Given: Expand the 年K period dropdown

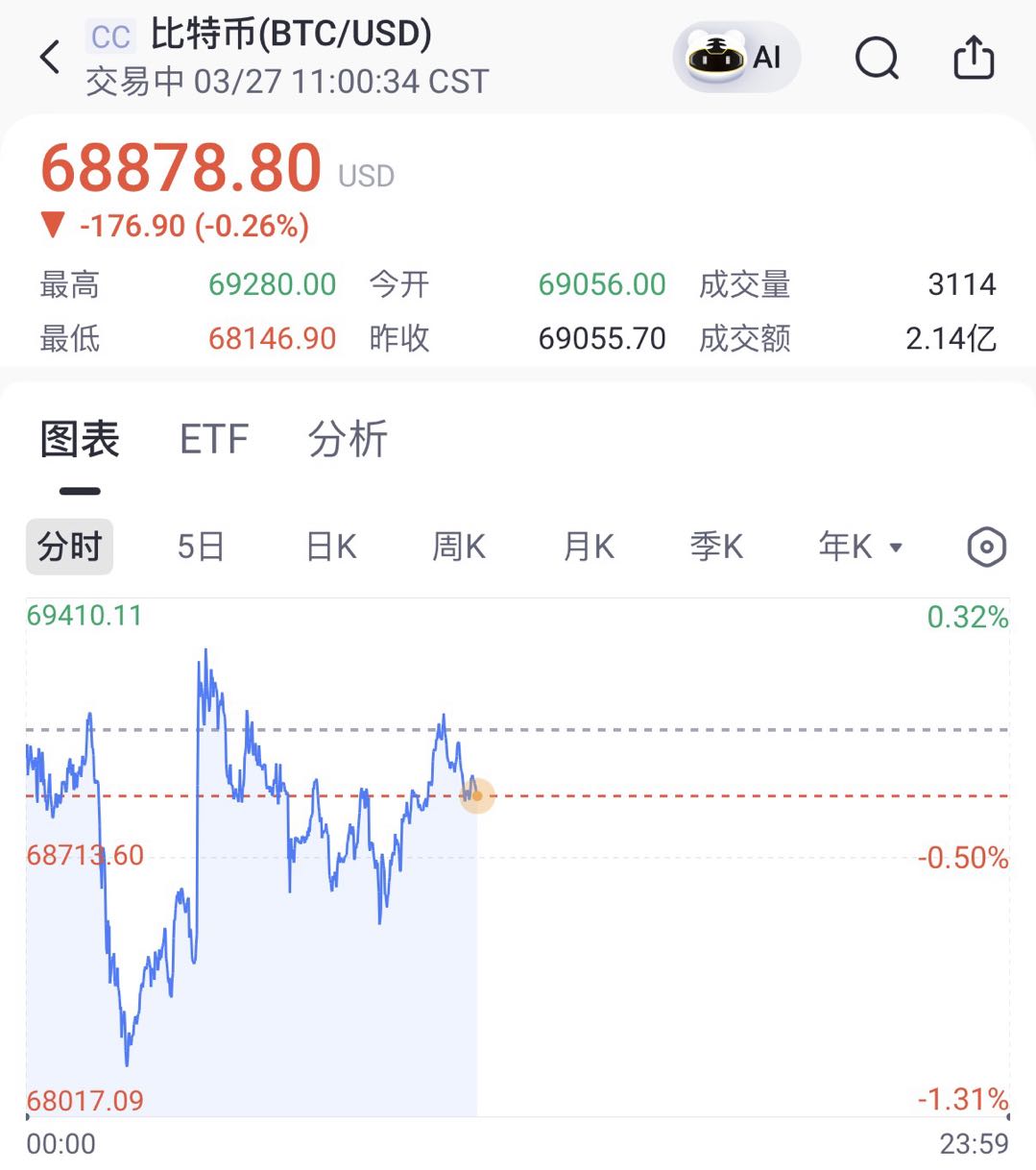Looking at the screenshot, I should (860, 547).
